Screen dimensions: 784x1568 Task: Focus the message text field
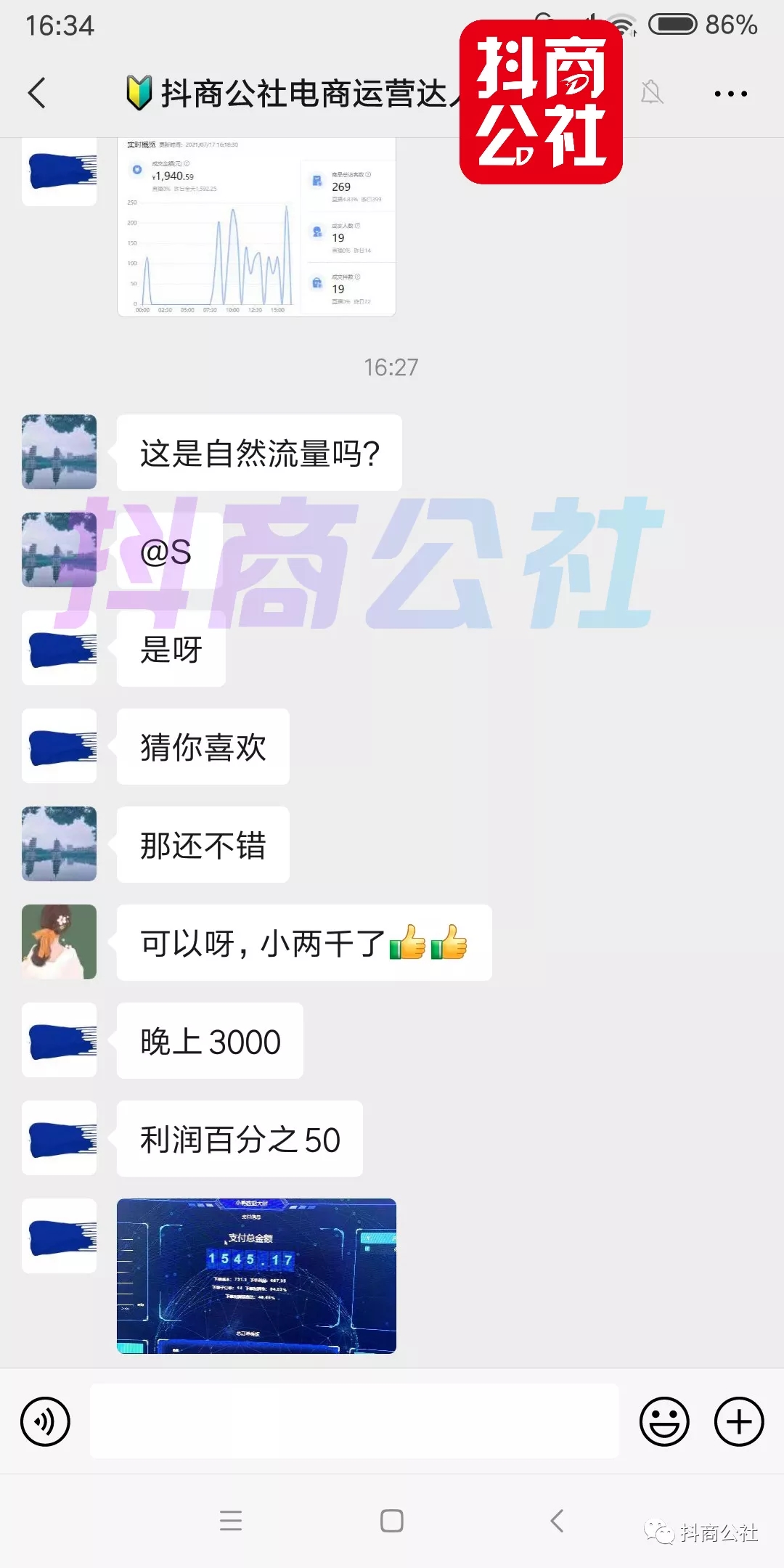pyautogui.click(x=354, y=1421)
